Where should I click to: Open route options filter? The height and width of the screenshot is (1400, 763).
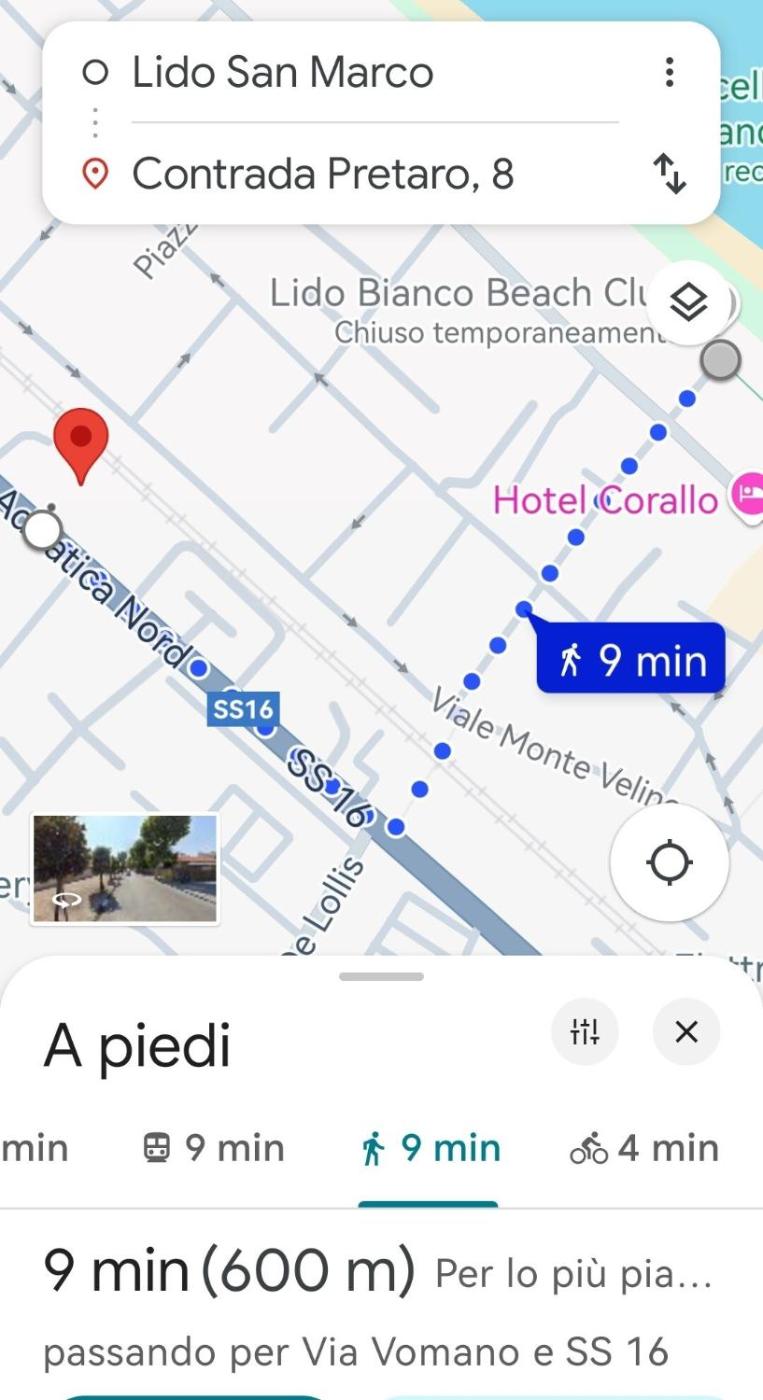tap(585, 1031)
